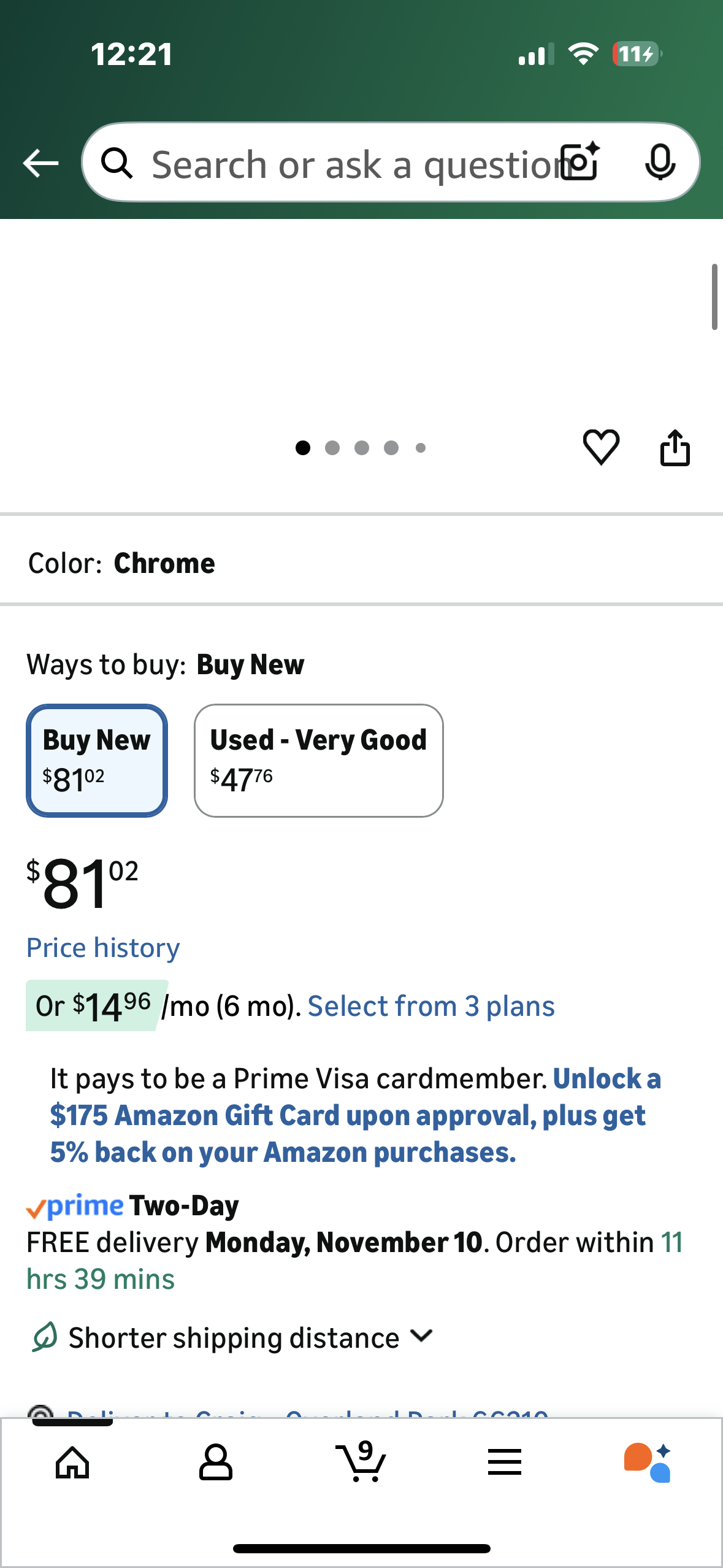The width and height of the screenshot is (723, 1568).
Task: Open the account profile tab
Action: pyautogui.click(x=216, y=1462)
